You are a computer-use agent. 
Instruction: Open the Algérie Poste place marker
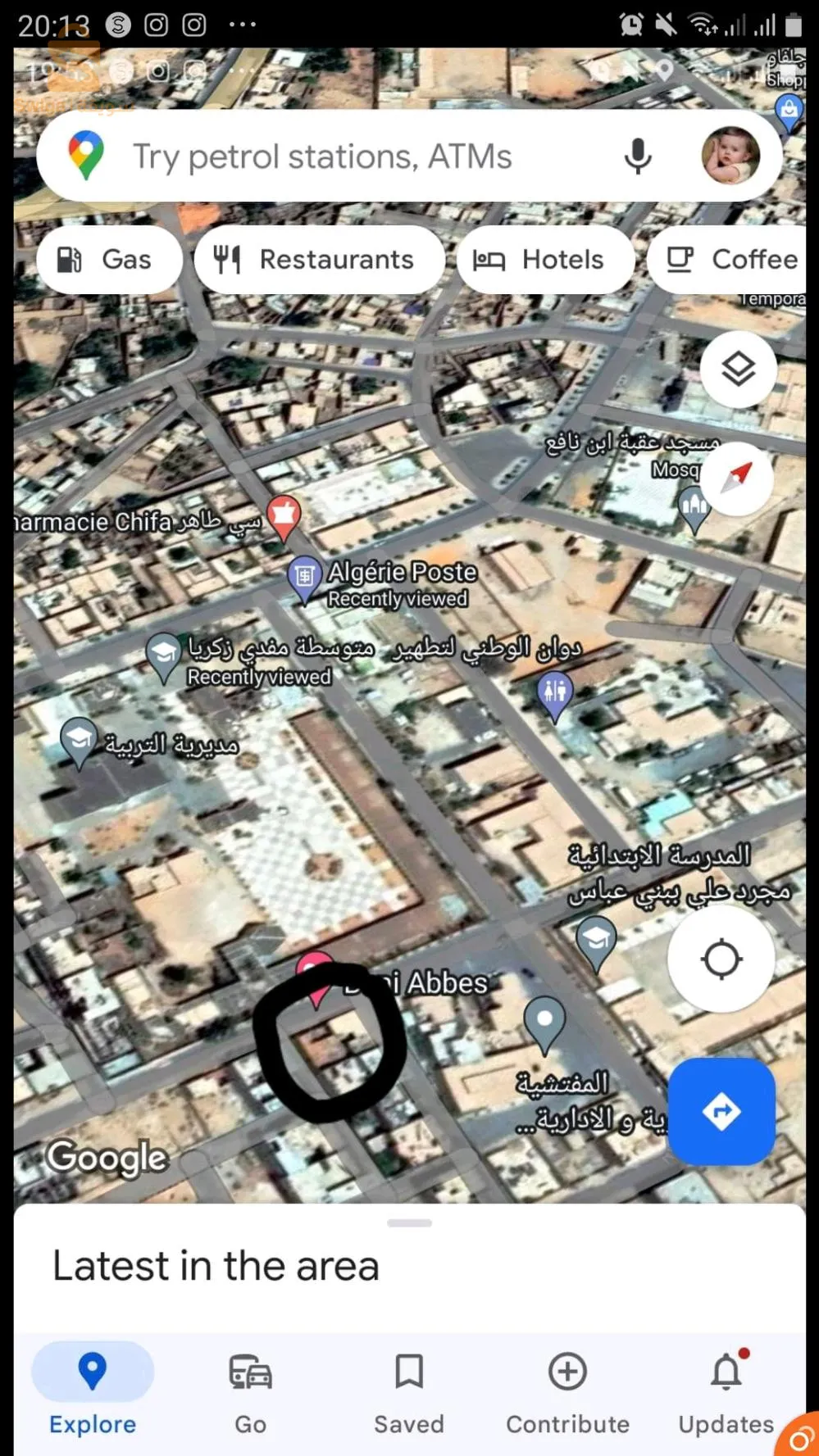point(304,574)
